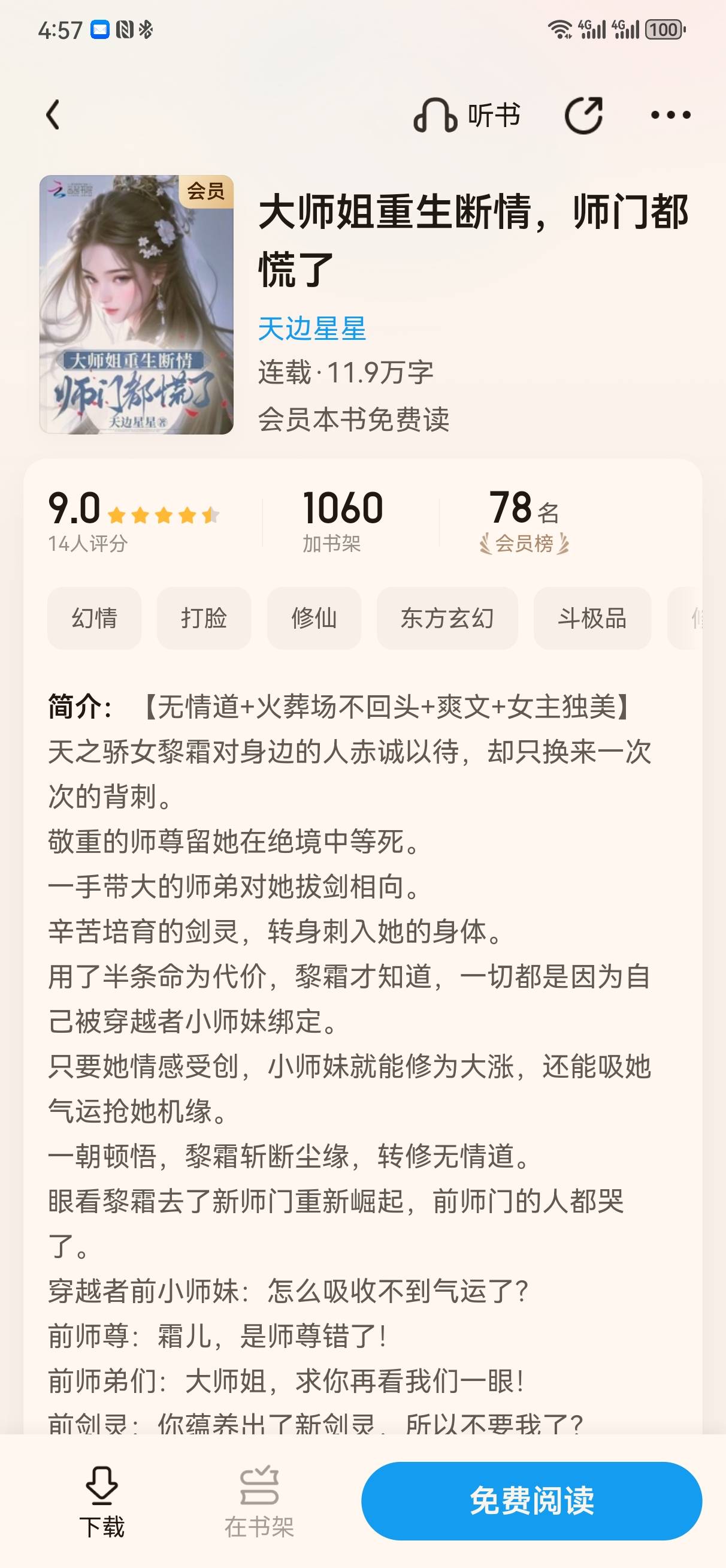
Task: Open the three-dot overflow menu
Action: click(x=670, y=115)
